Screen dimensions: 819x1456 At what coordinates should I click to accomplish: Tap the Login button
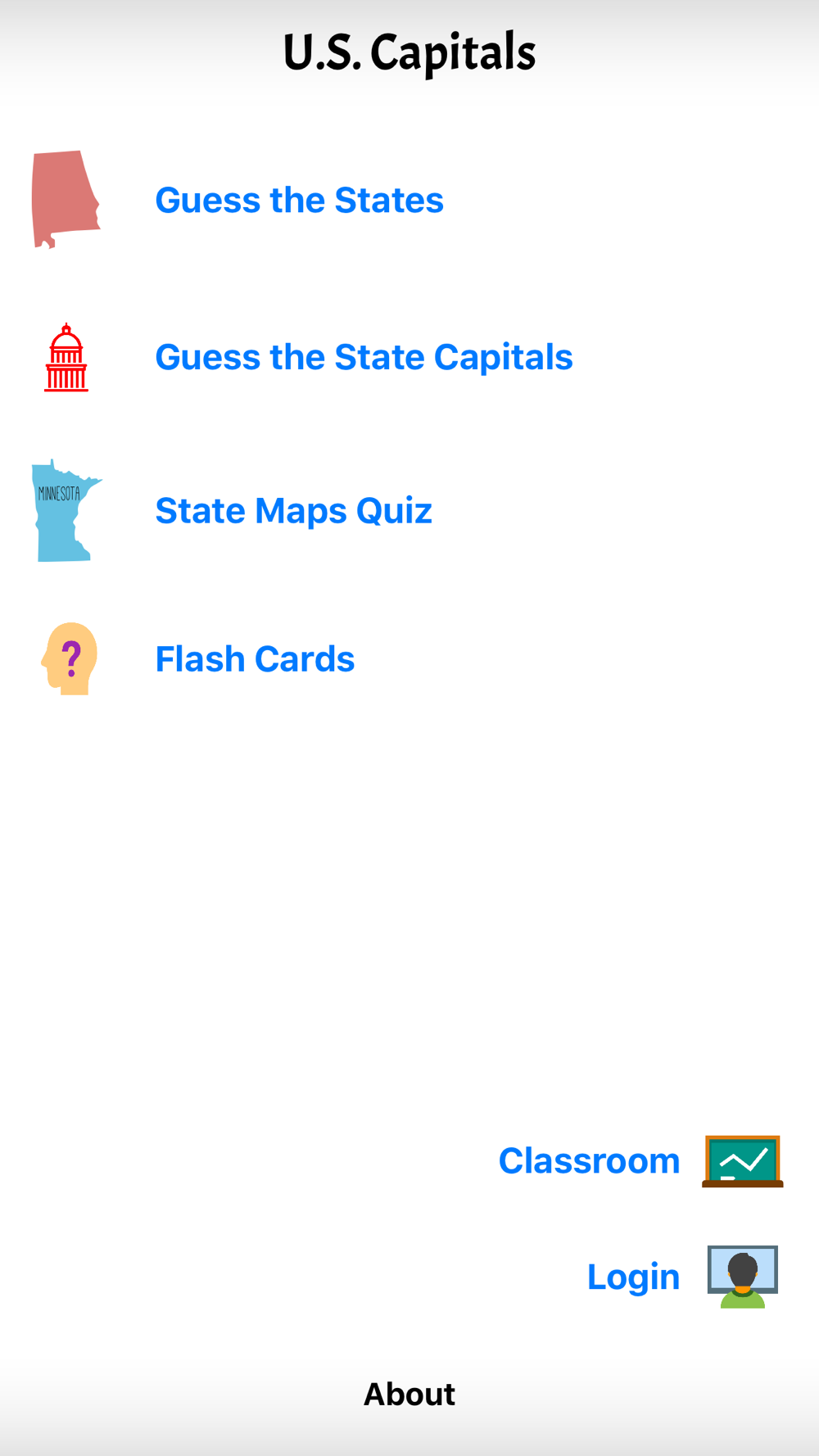point(633,1277)
